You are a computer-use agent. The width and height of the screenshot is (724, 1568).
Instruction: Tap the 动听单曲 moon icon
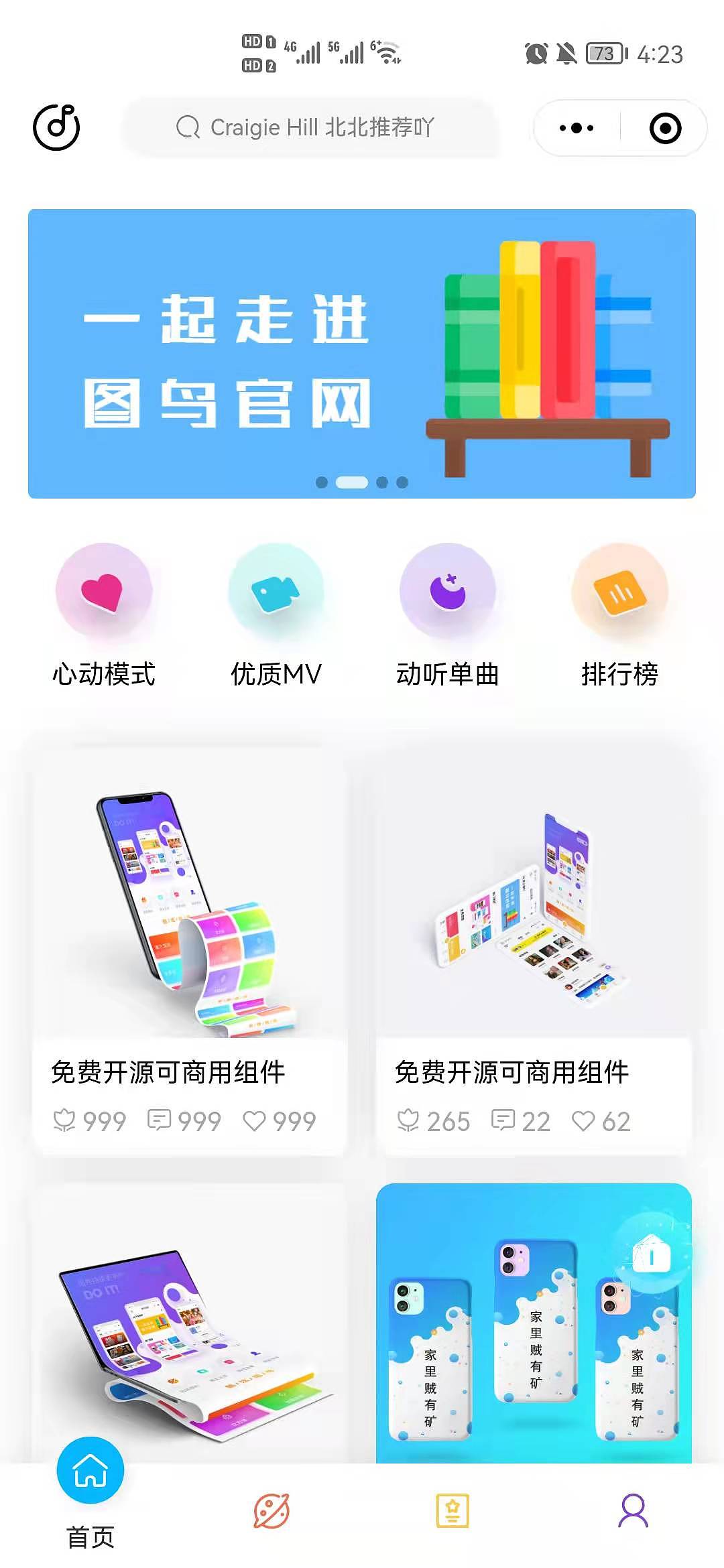(x=448, y=593)
